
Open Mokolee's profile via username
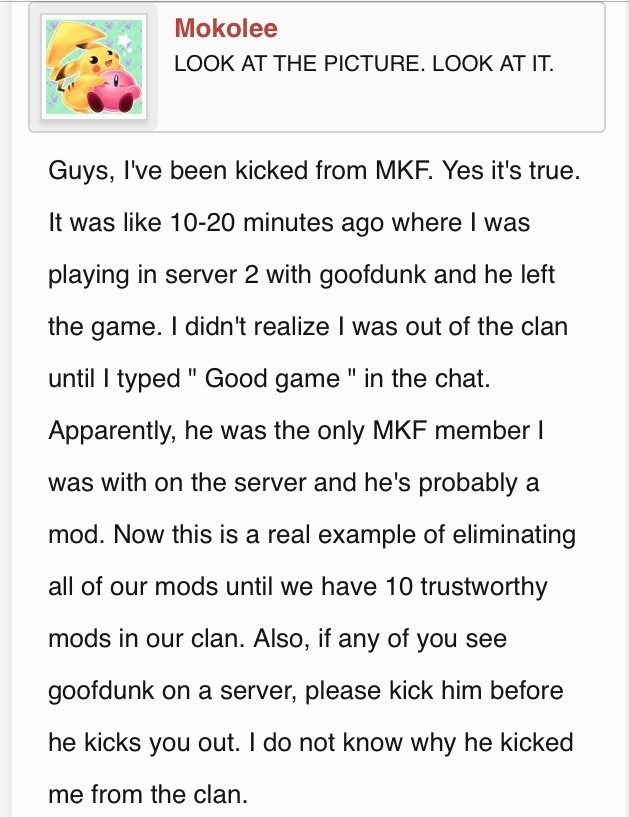point(226,28)
